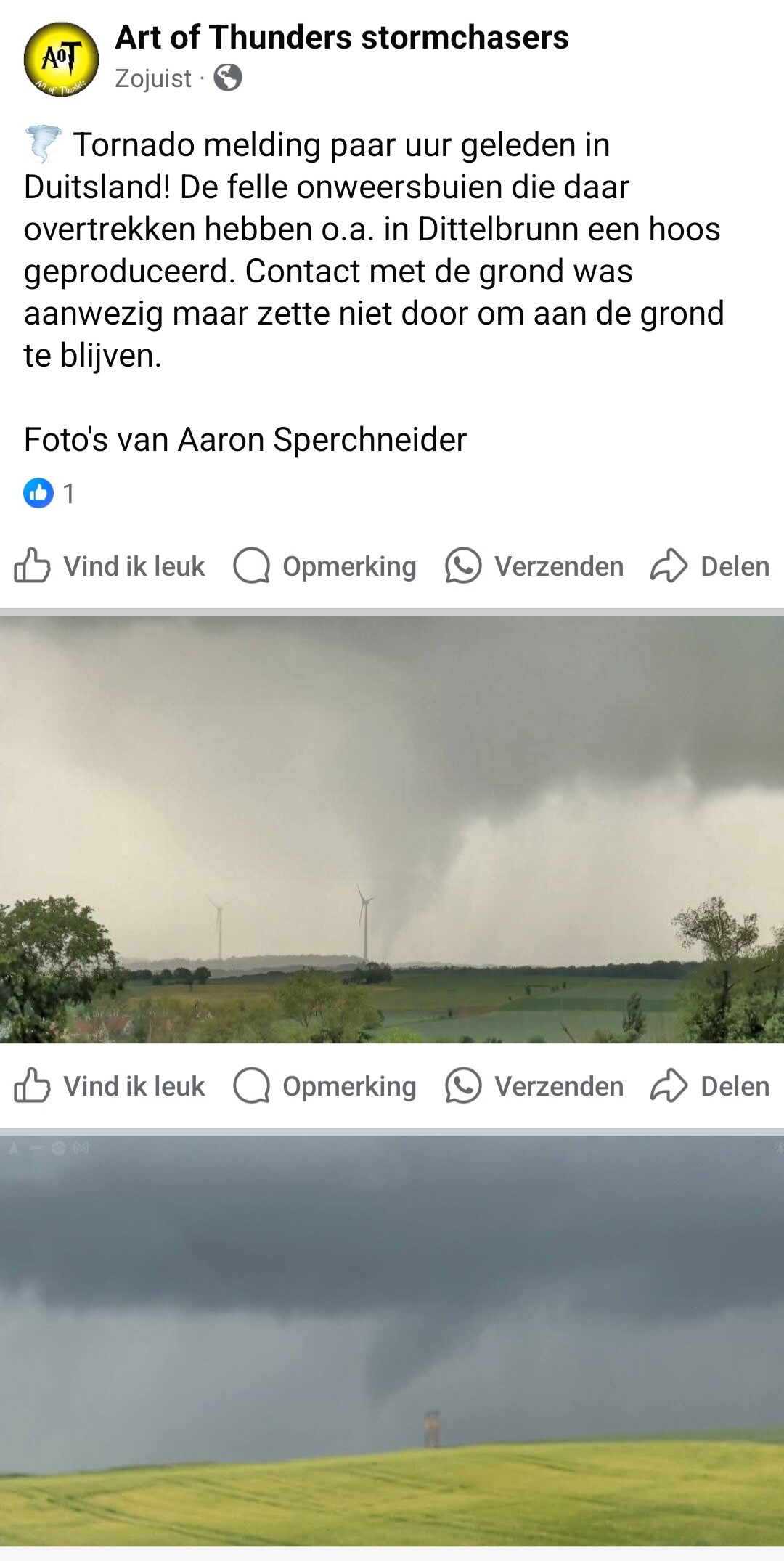The width and height of the screenshot is (784, 1561).
Task: Send the post via Verzenden above photos
Action: click(x=534, y=566)
